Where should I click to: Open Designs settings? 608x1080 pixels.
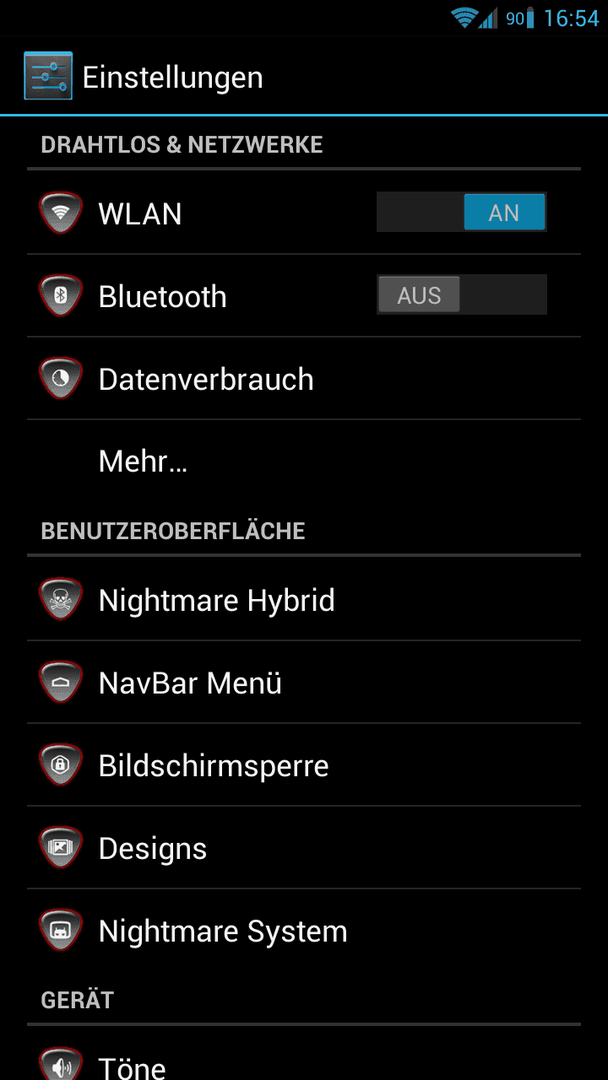click(304, 847)
